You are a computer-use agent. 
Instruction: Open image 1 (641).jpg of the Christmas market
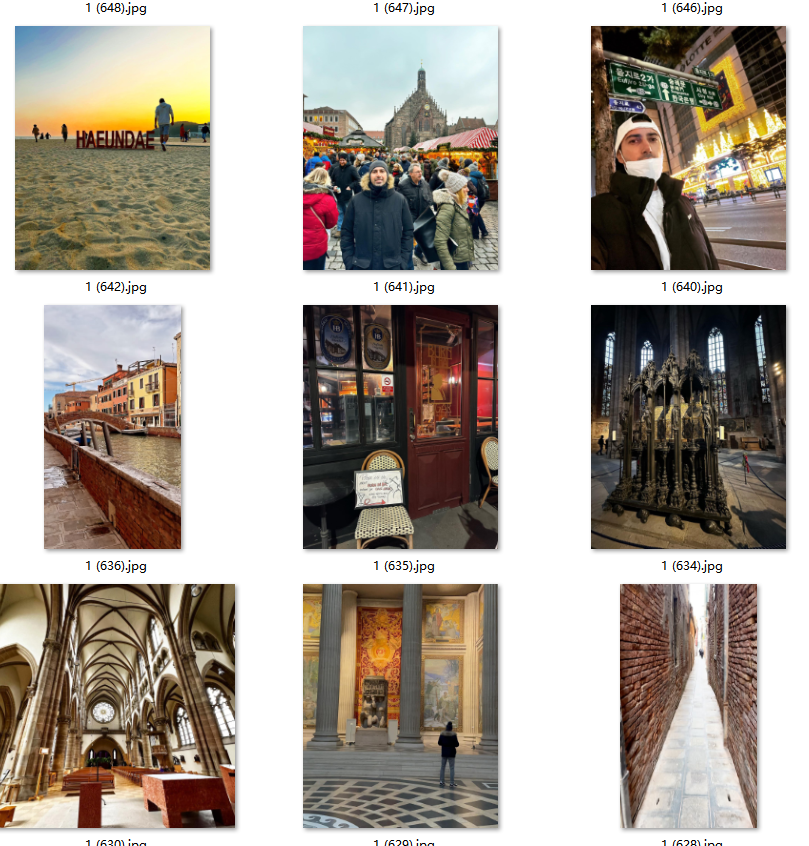(x=400, y=148)
